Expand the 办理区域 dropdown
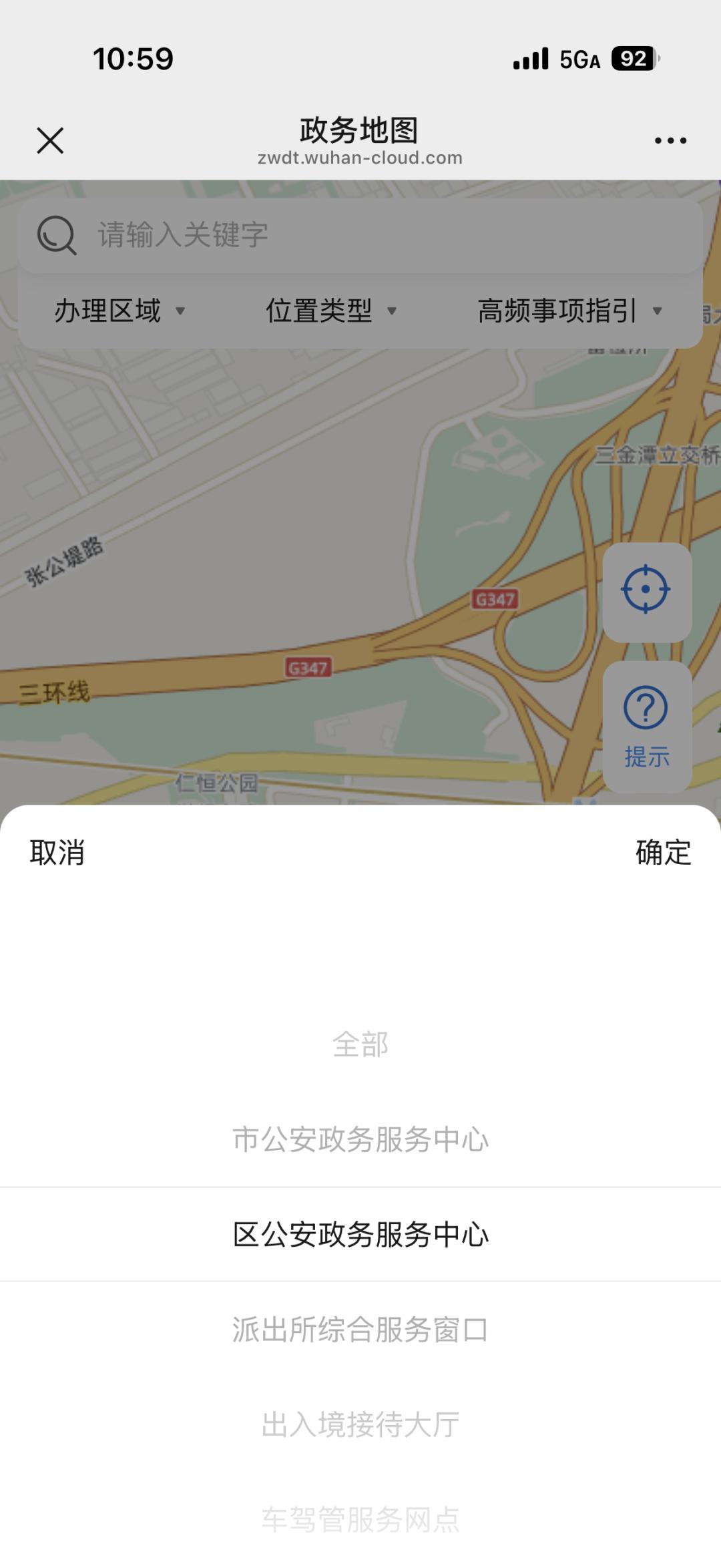The width and height of the screenshot is (721, 1568). pos(119,311)
